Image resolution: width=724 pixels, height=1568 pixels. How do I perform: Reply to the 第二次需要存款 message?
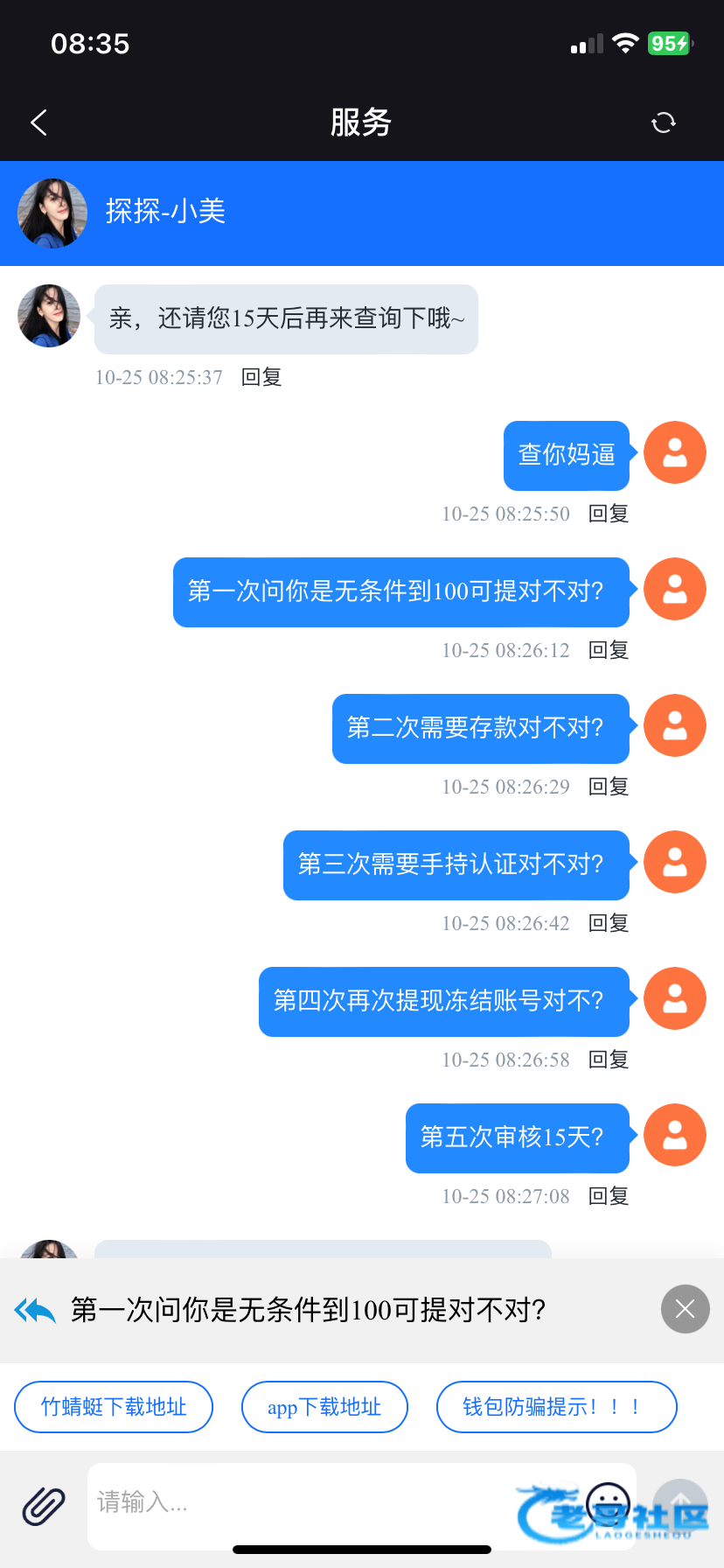click(608, 787)
